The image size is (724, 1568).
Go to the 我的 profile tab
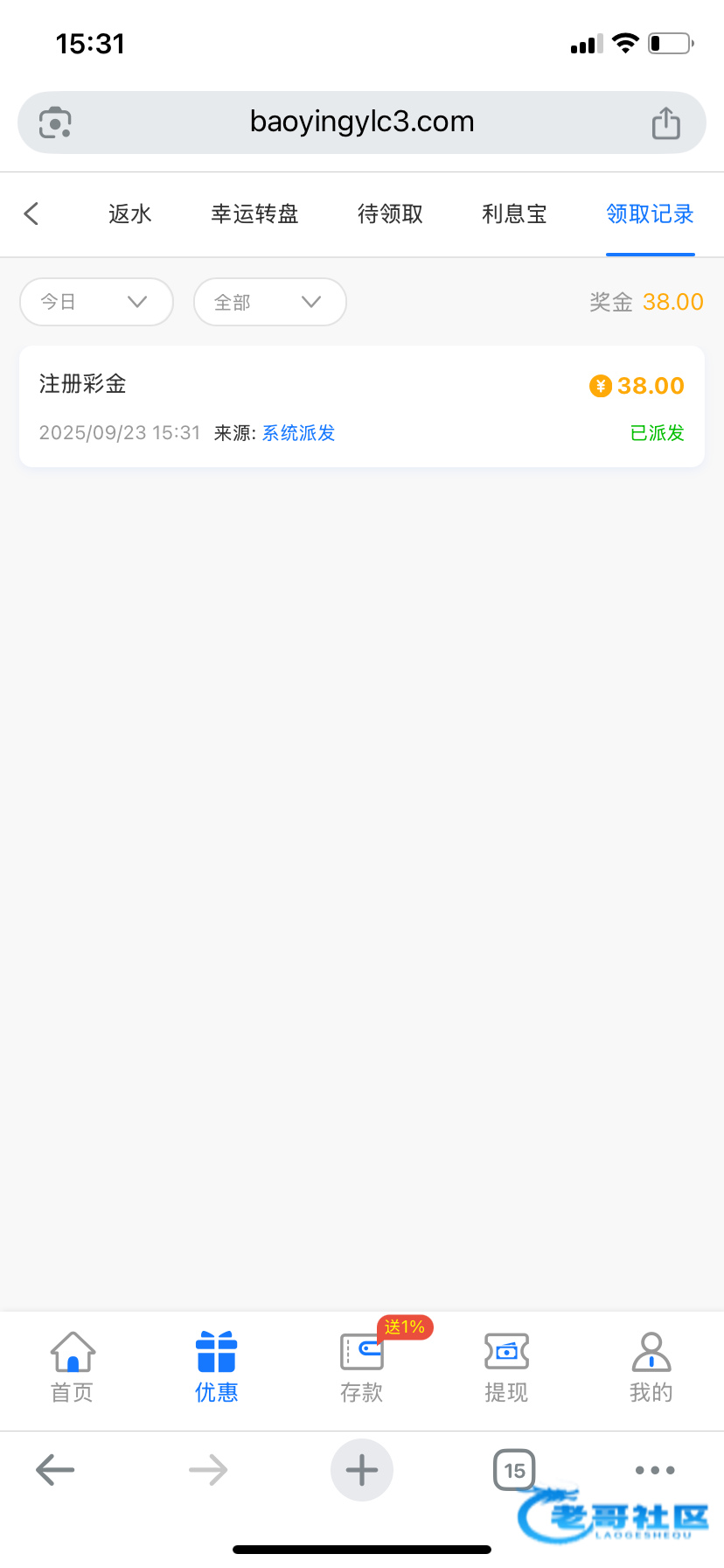point(651,1367)
